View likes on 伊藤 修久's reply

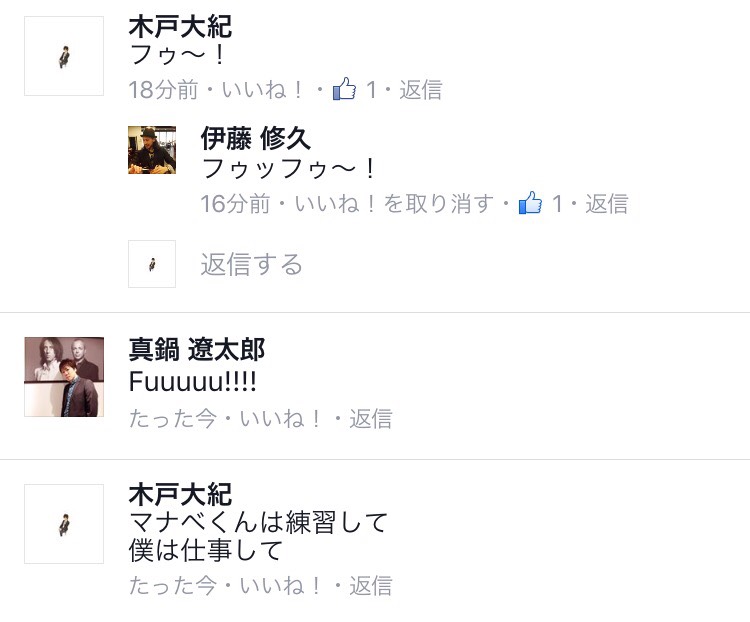[x=540, y=204]
